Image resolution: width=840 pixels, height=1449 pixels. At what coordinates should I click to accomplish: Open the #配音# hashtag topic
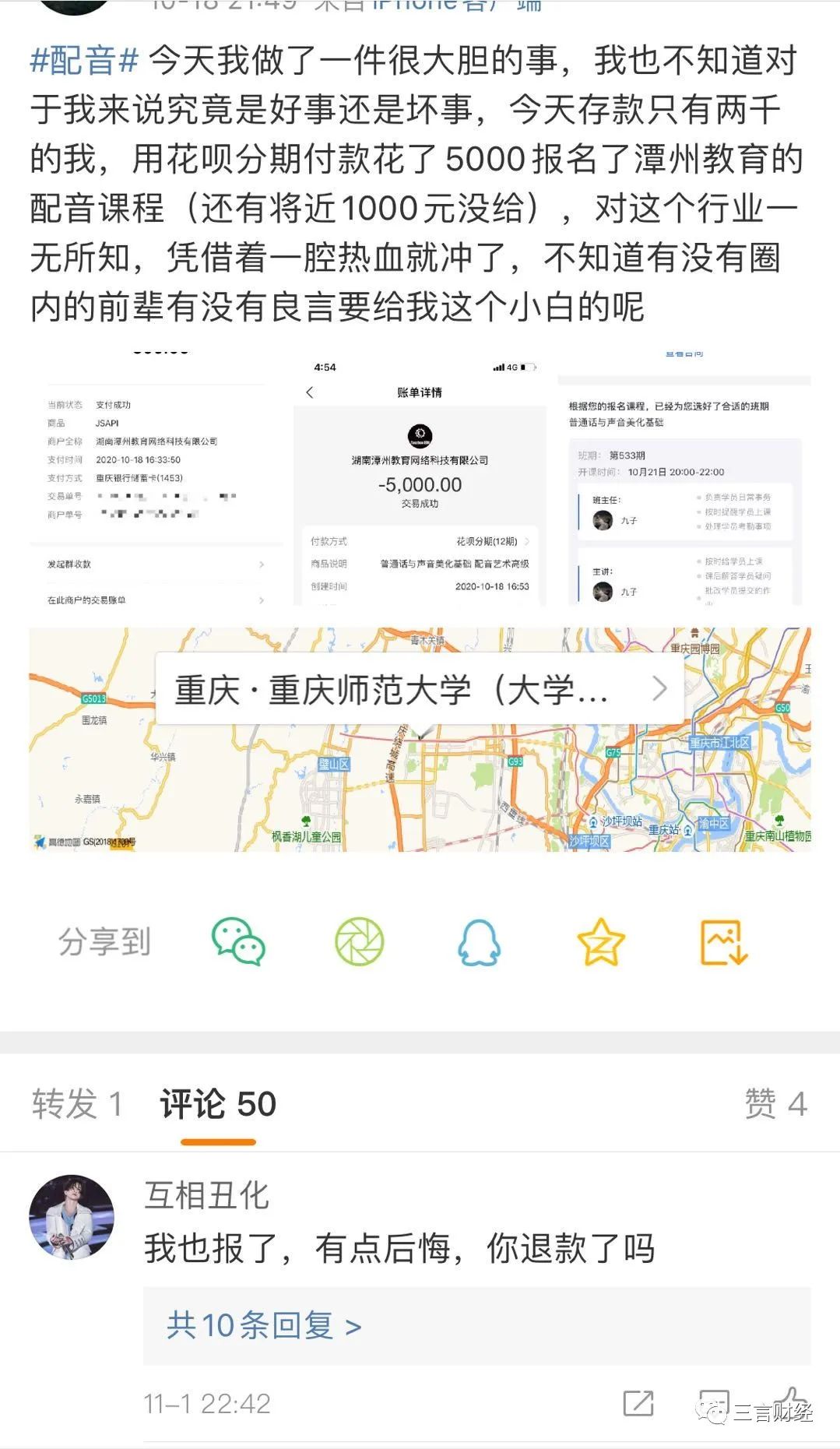(84, 60)
